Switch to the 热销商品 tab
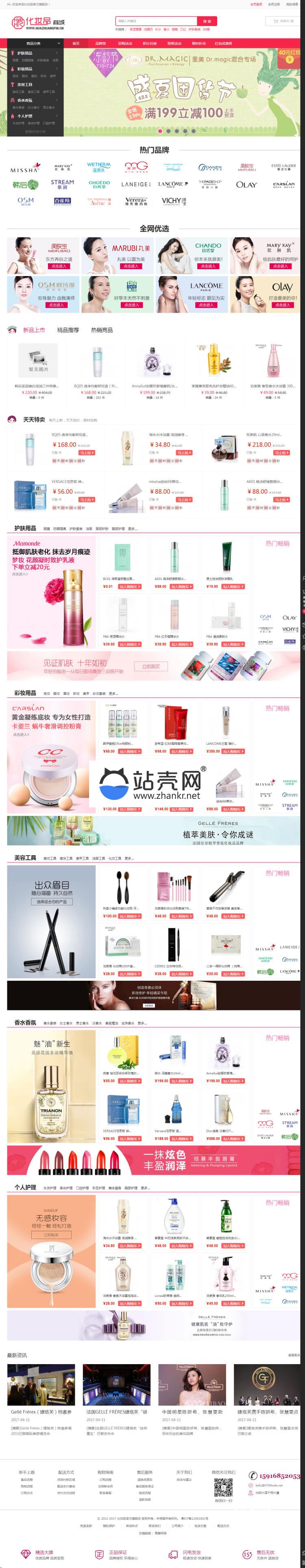The width and height of the screenshot is (305, 1568). pyautogui.click(x=101, y=330)
